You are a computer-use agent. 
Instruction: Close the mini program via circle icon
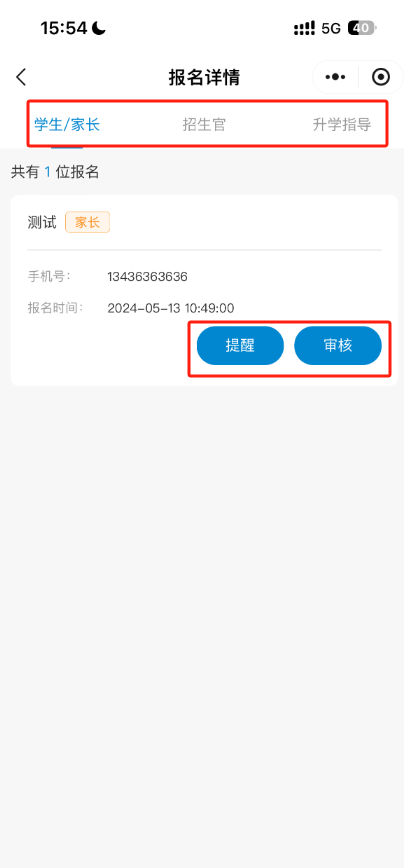coord(381,78)
